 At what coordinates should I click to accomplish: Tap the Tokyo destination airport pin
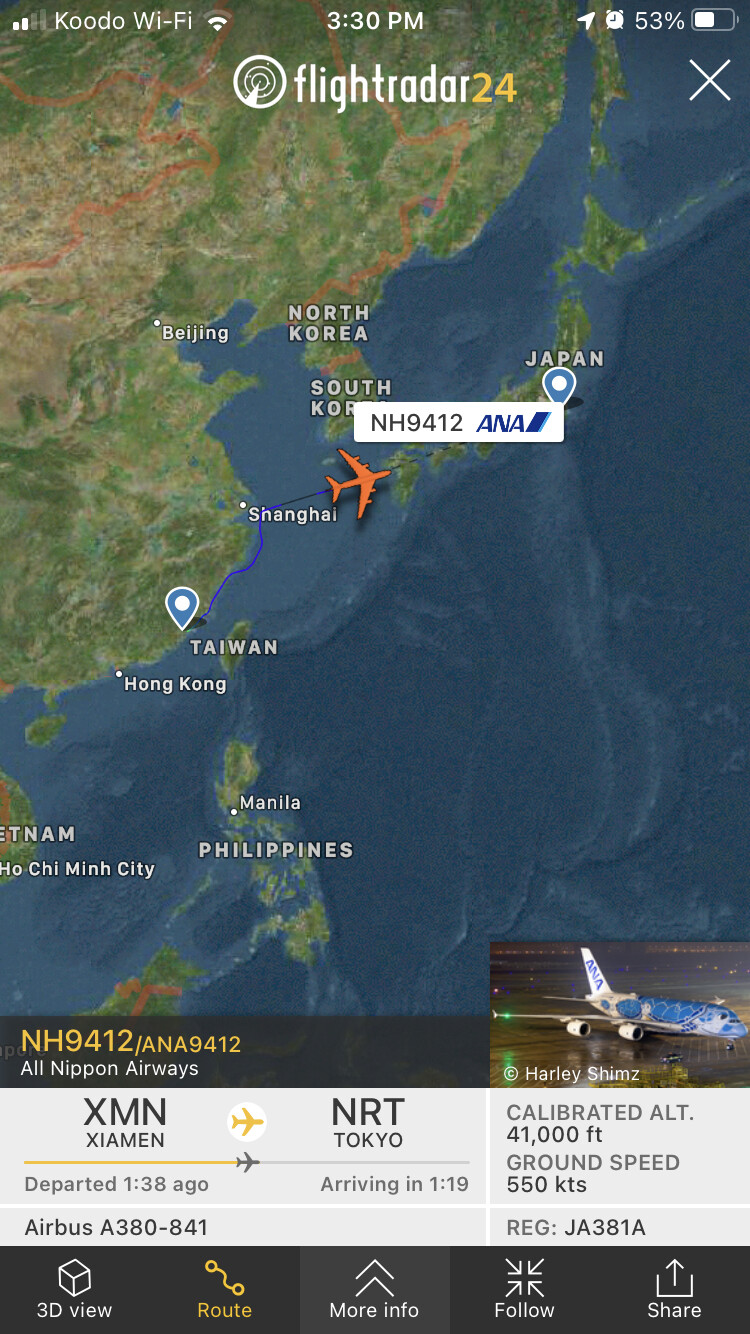click(559, 386)
